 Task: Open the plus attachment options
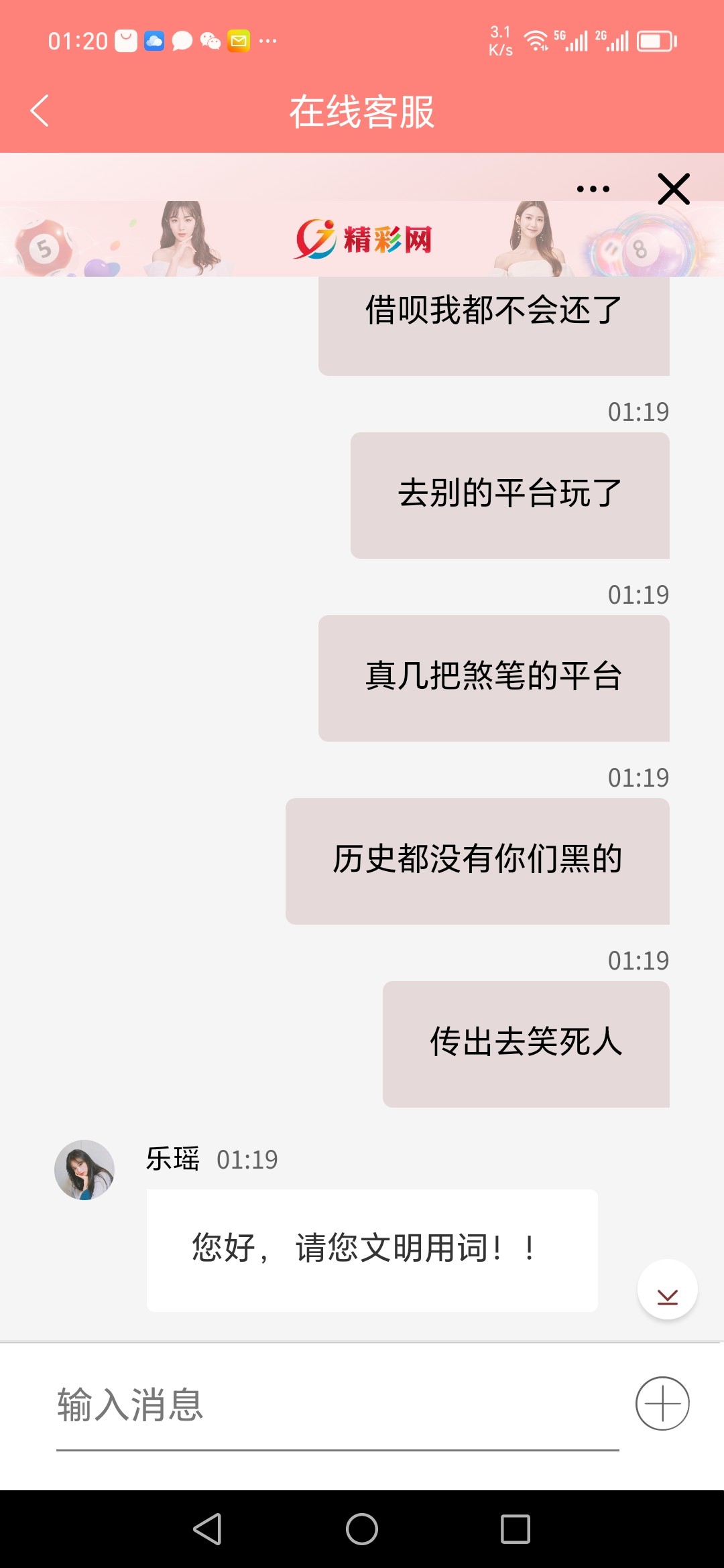(x=662, y=1404)
